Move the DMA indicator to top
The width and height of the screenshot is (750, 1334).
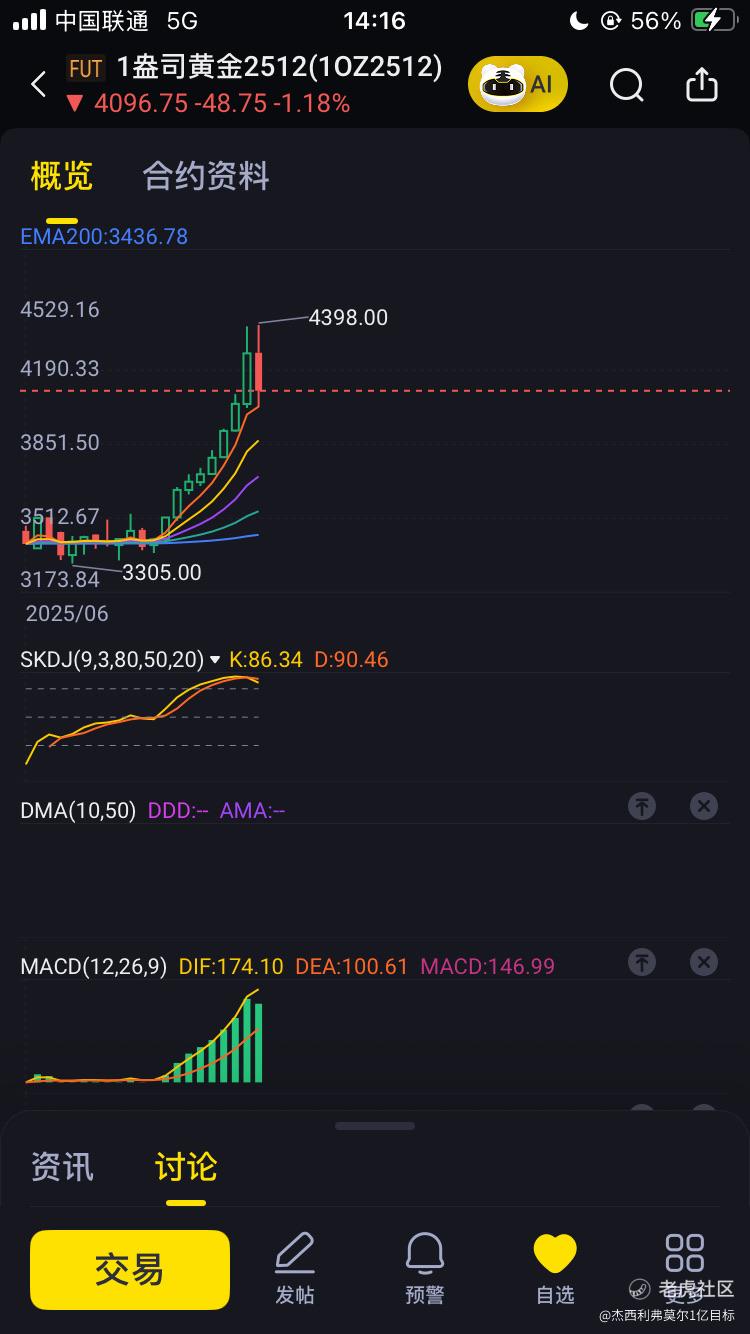coord(642,806)
